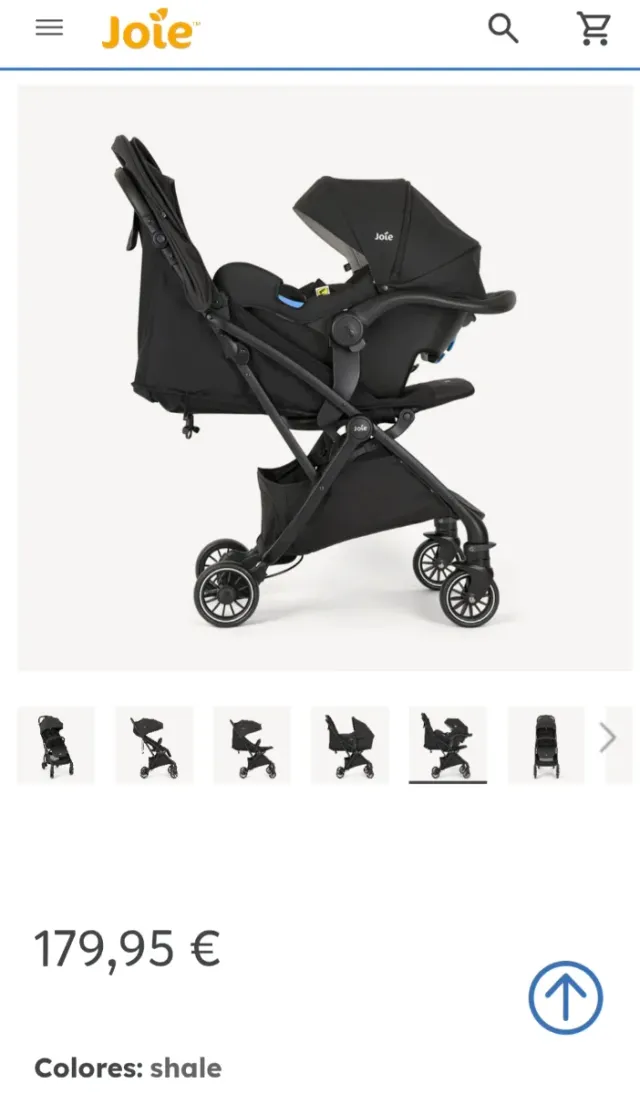
Task: Open the search magnifier
Action: (x=503, y=29)
